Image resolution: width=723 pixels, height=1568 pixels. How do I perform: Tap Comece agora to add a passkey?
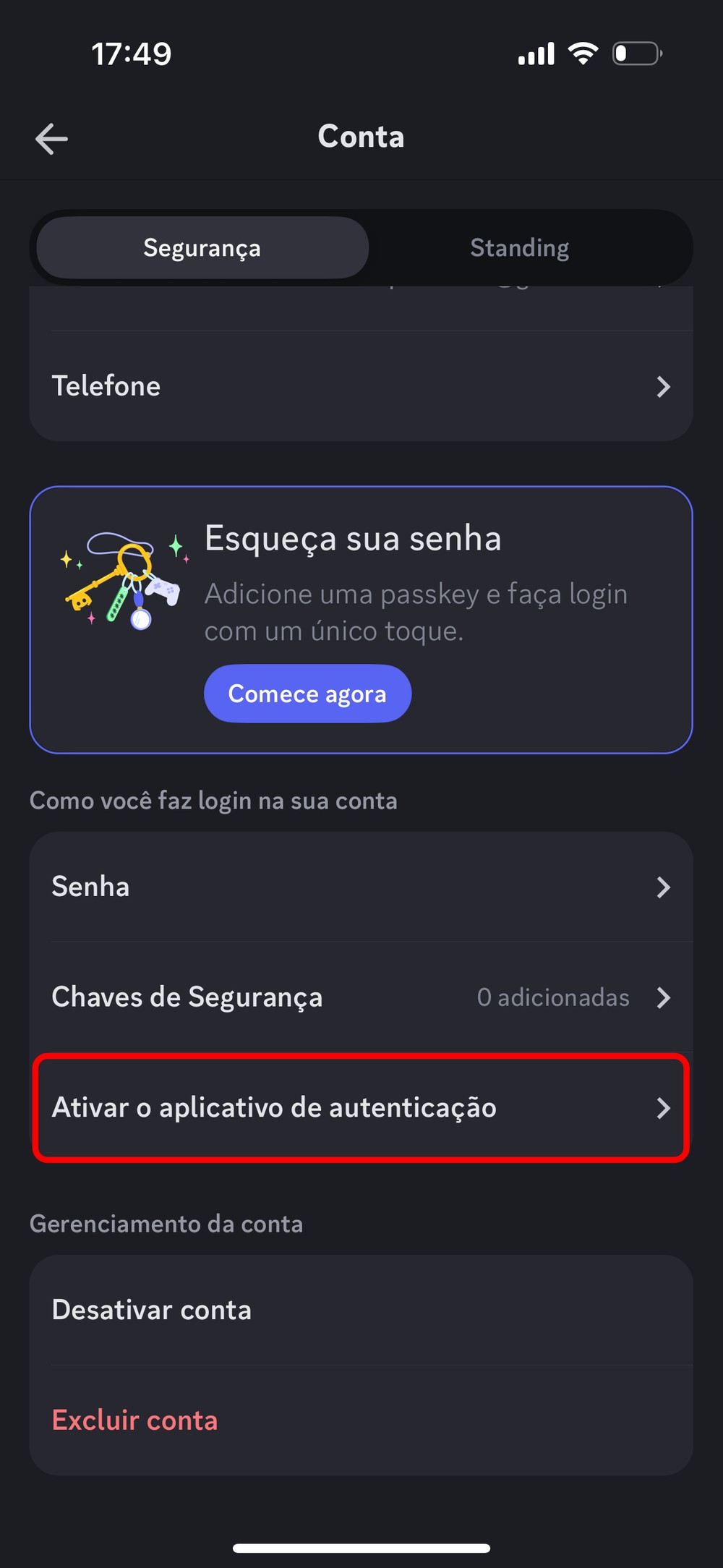[x=307, y=694]
